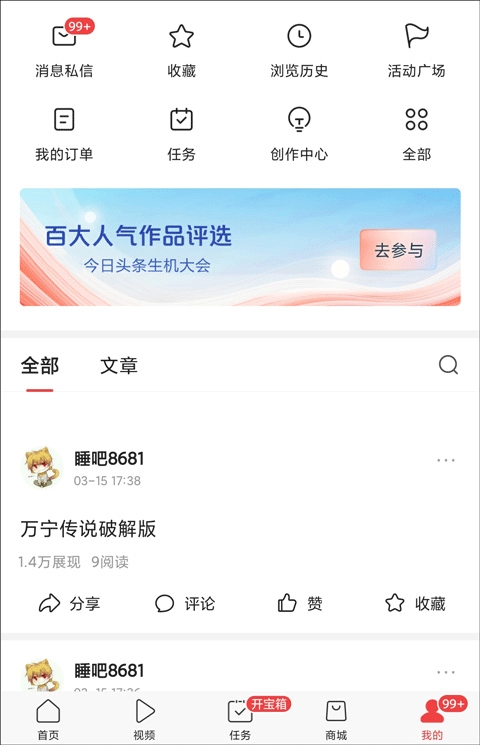The height and width of the screenshot is (745, 480).
Task: Show 全部 shortcuts with four circles icon
Action: pyautogui.click(x=416, y=134)
